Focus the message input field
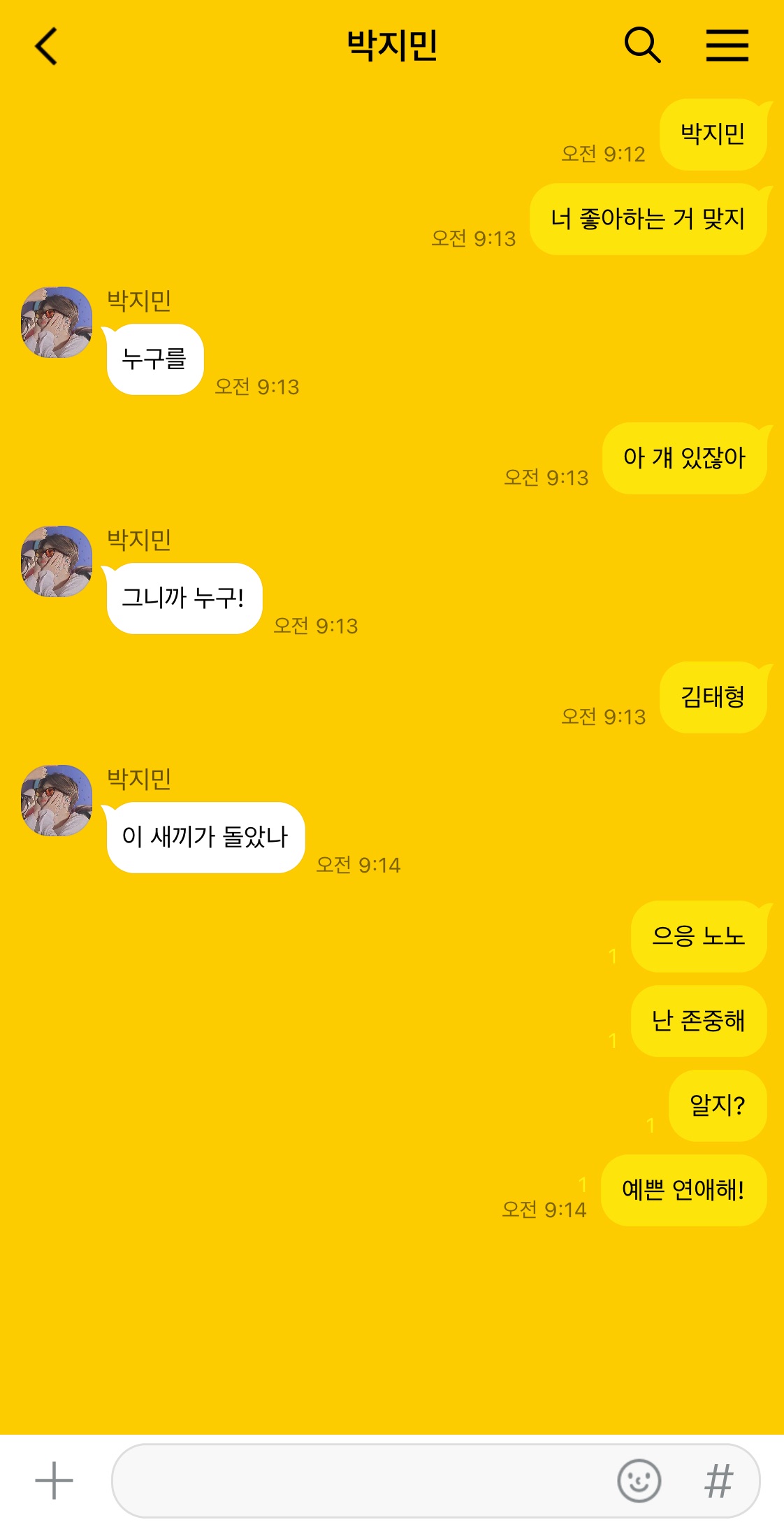Screen dimensions: 784x1527 pos(363,1480)
